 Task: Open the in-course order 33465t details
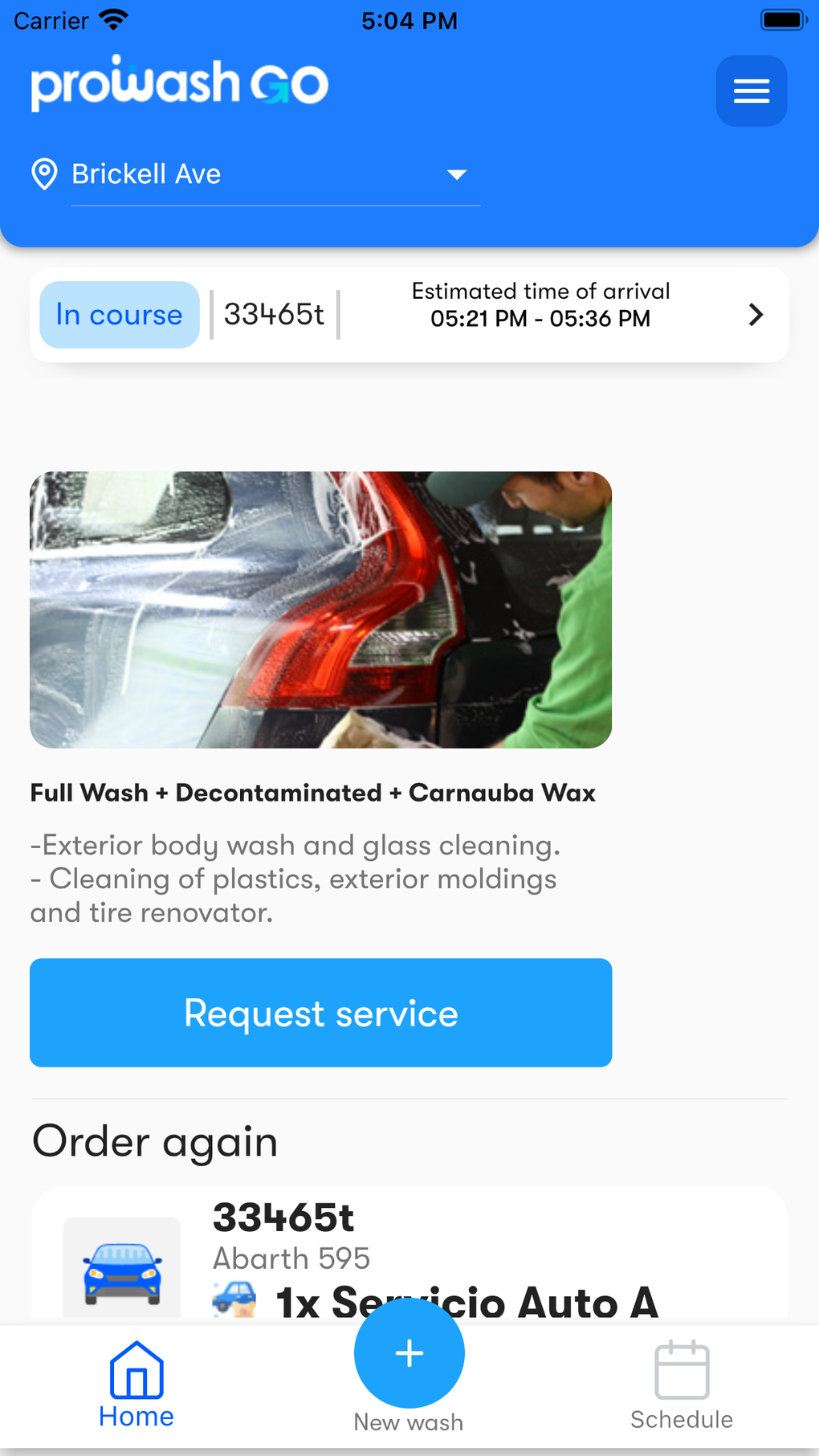coord(754,315)
